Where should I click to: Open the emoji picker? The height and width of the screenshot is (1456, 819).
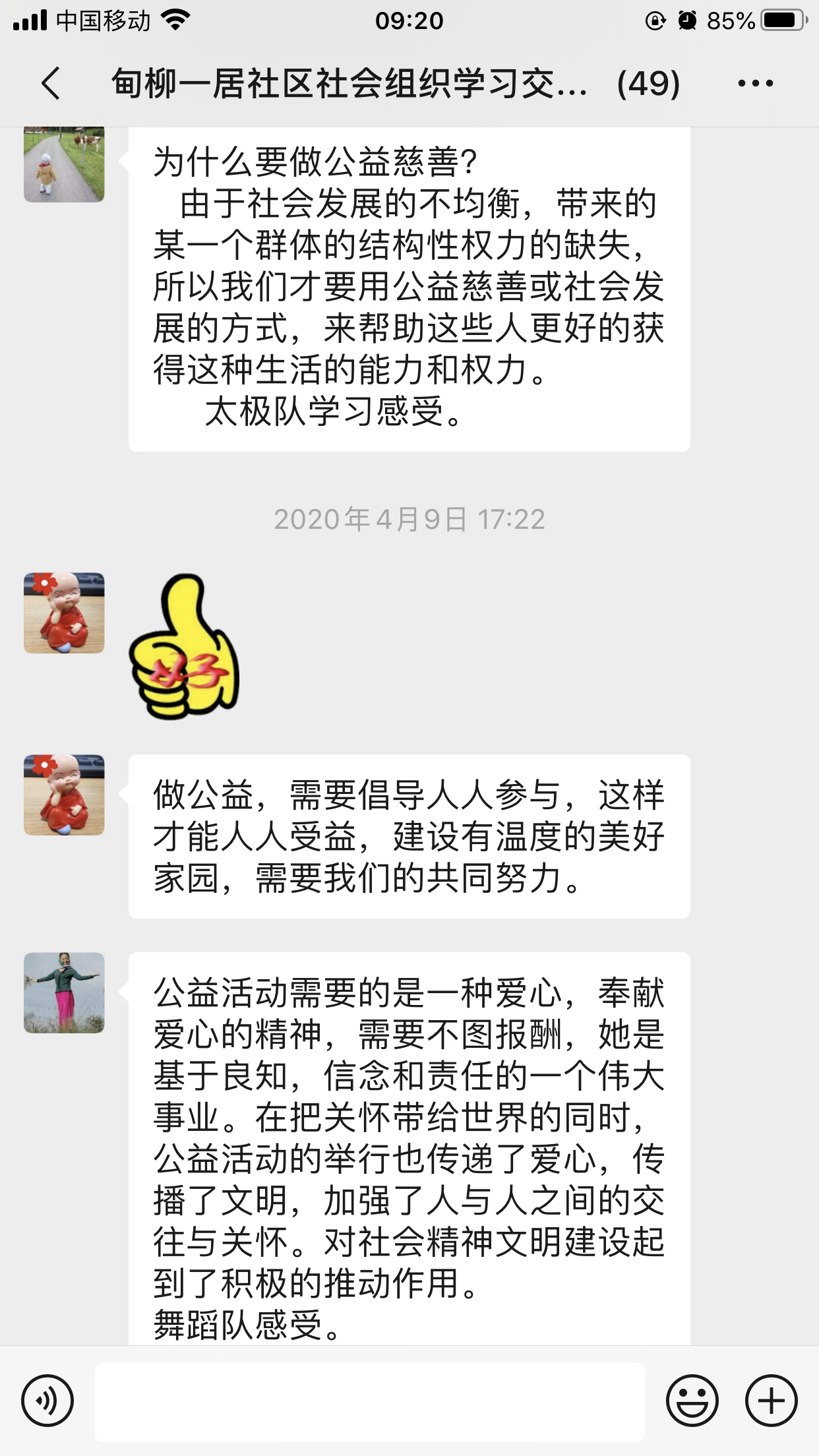click(692, 1400)
